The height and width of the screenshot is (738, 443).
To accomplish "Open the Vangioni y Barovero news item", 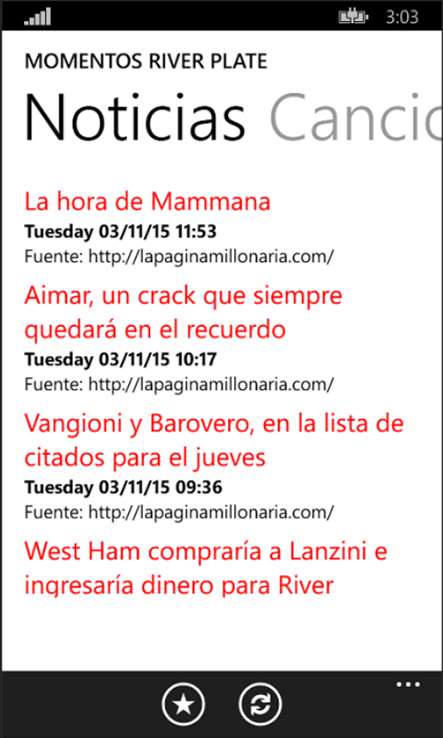I will tap(214, 441).
